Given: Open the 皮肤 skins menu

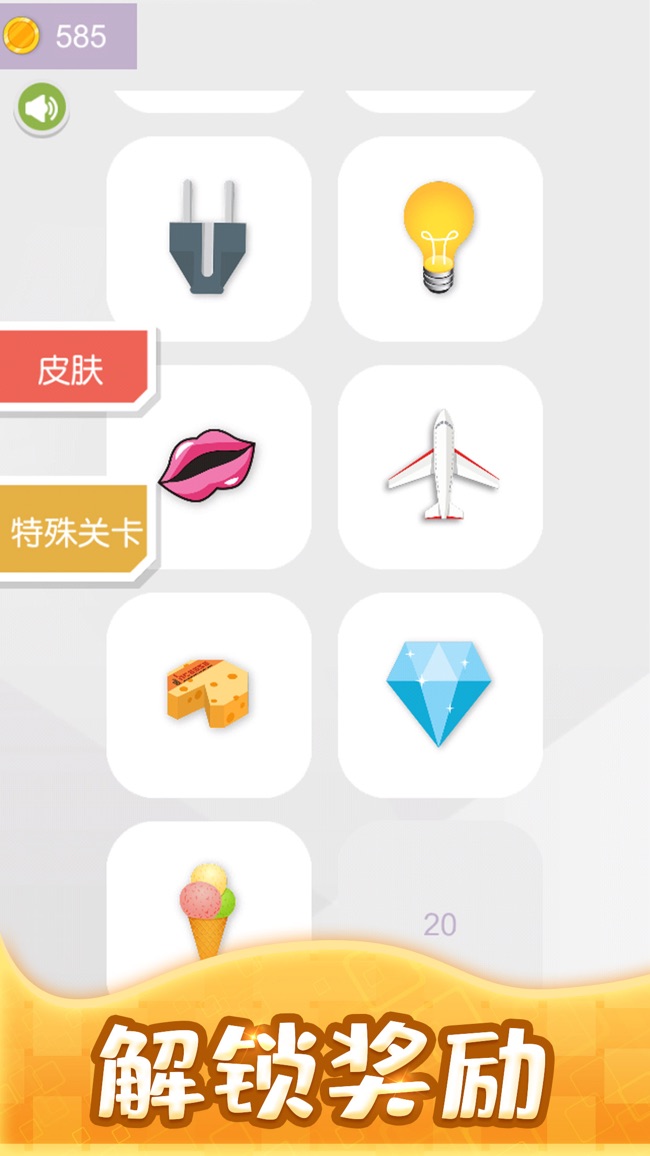Looking at the screenshot, I should click(75, 369).
